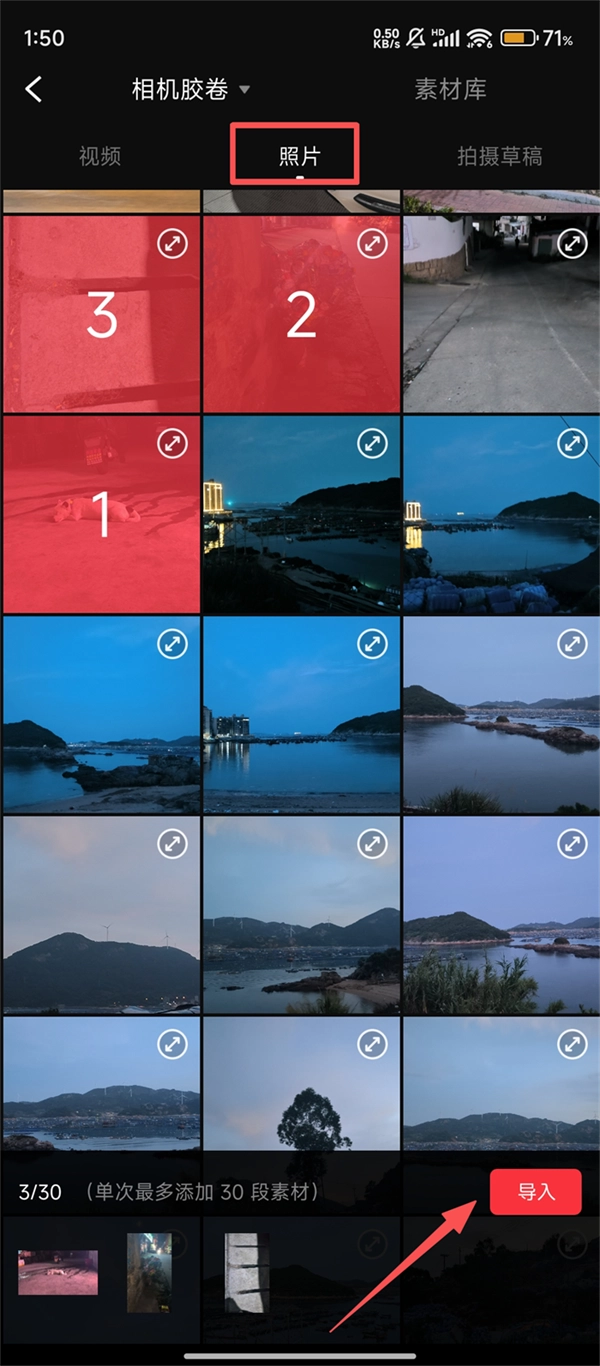Switch to the 素材库 tab
This screenshot has width=600, height=1366.
(x=450, y=90)
